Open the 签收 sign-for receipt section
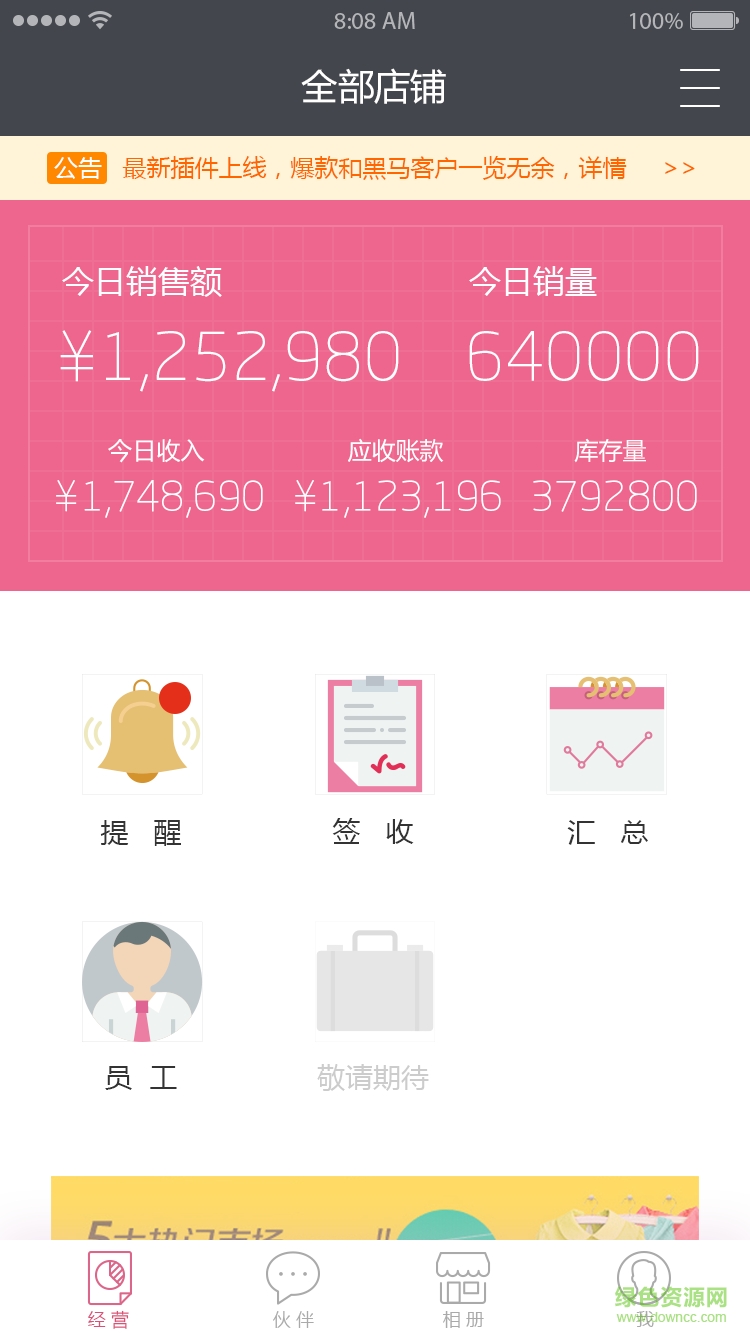The width and height of the screenshot is (750, 1336). 375,735
